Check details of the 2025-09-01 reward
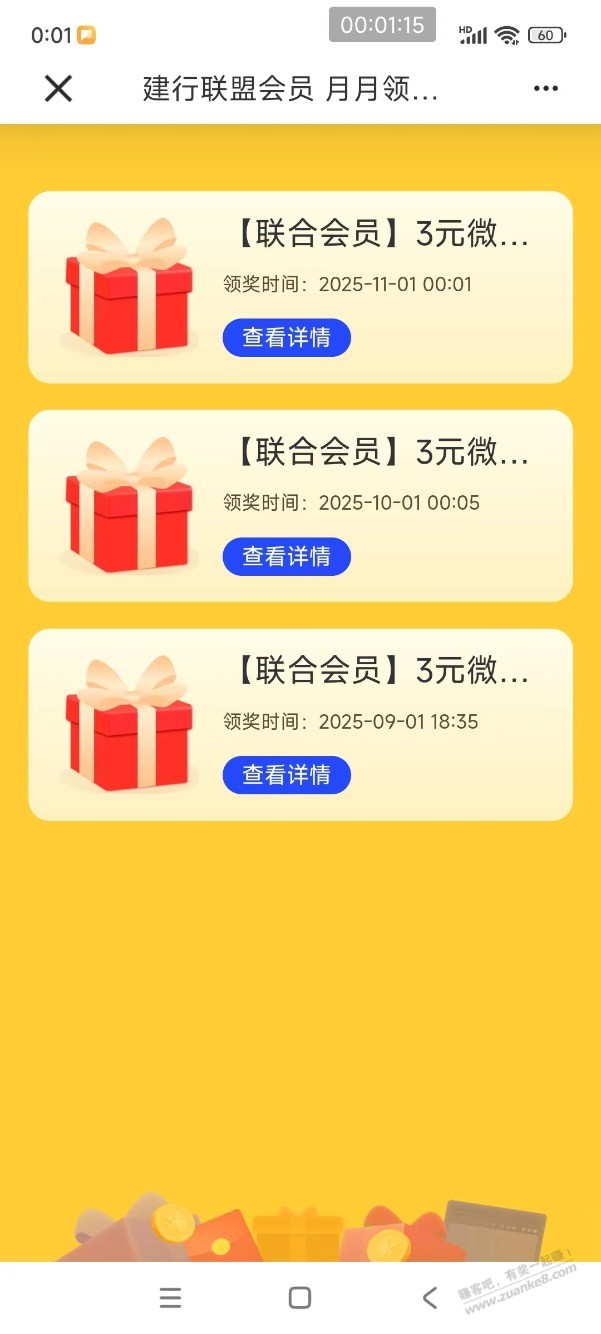The width and height of the screenshot is (601, 1334). pos(286,775)
